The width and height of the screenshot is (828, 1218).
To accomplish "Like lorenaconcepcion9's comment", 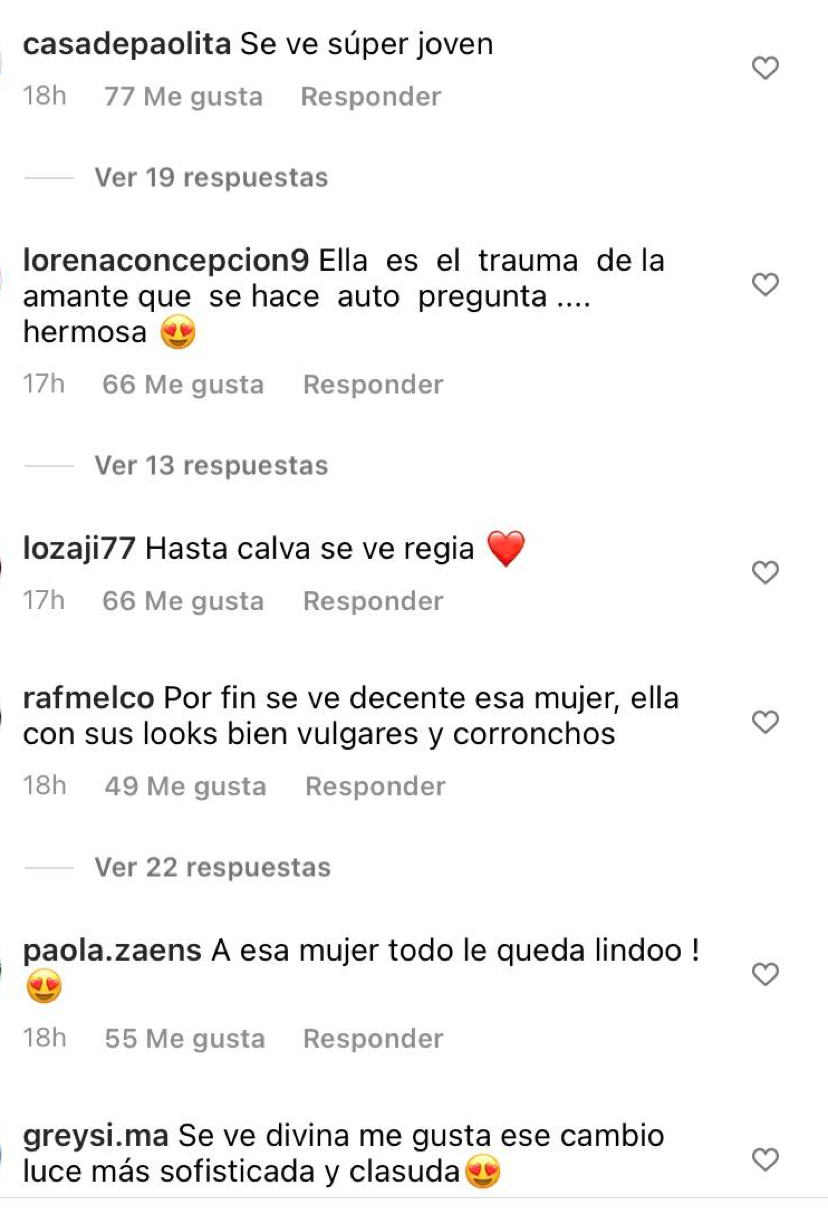I will point(765,285).
